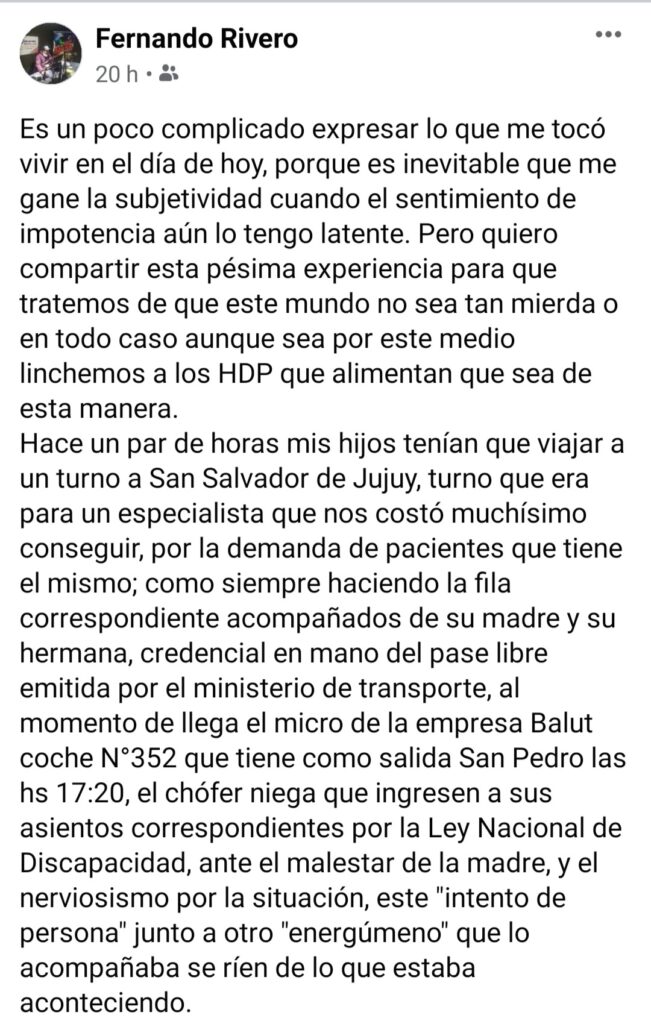Open the post's three-dot overflow menu
Image resolution: width=651 pixels, height=1024 pixels.
click(x=608, y=35)
